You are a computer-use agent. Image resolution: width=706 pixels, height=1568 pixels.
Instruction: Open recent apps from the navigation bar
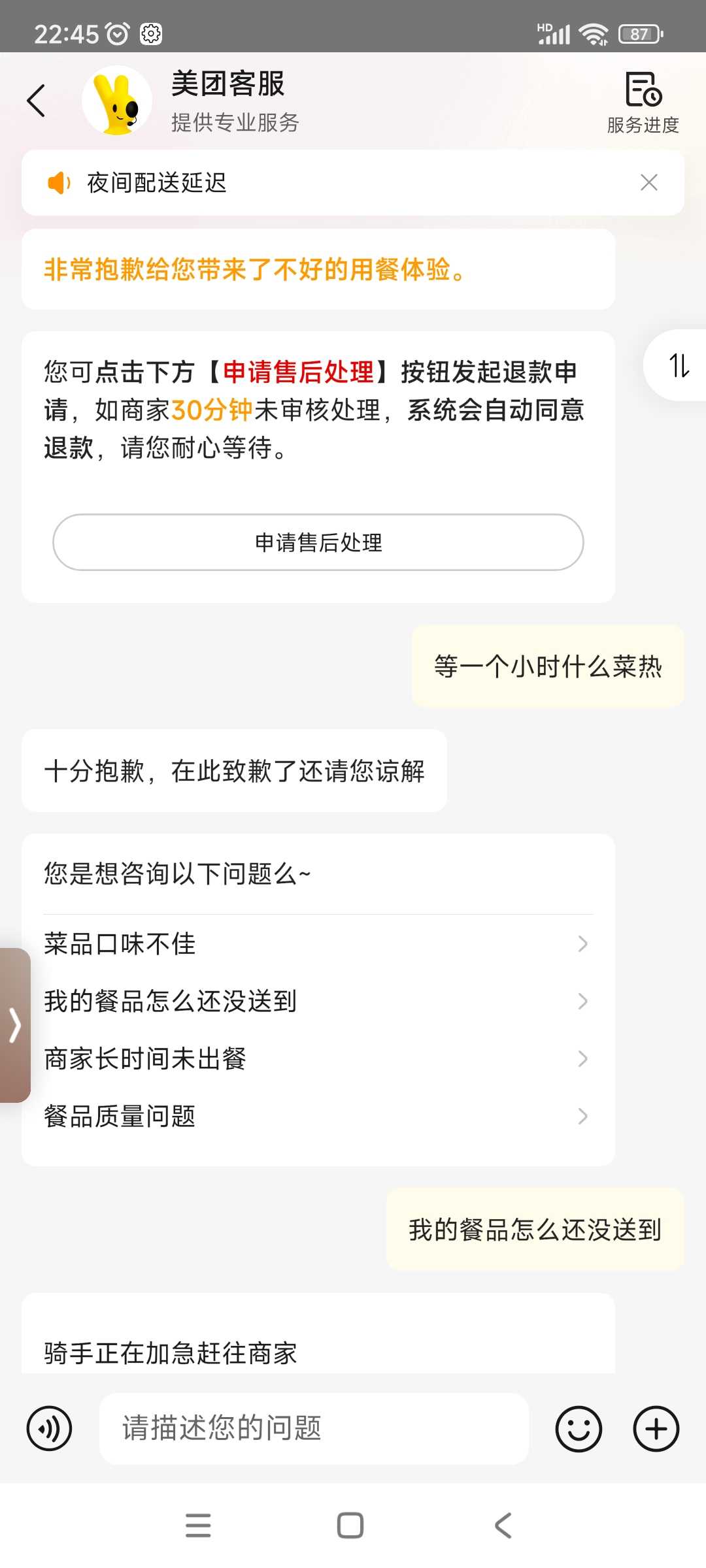(x=198, y=1526)
